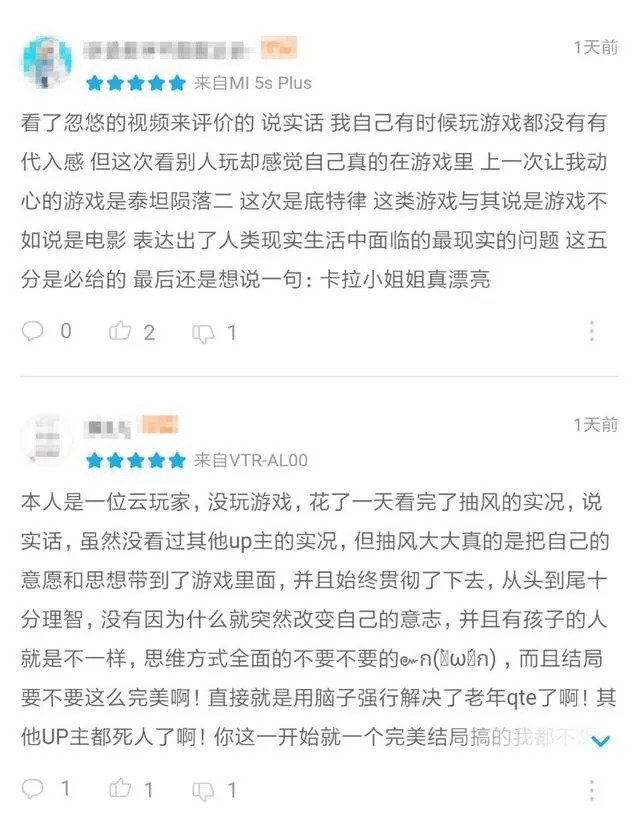
Task: Open overflow menu on MI 5s Plus review
Action: pos(592,331)
